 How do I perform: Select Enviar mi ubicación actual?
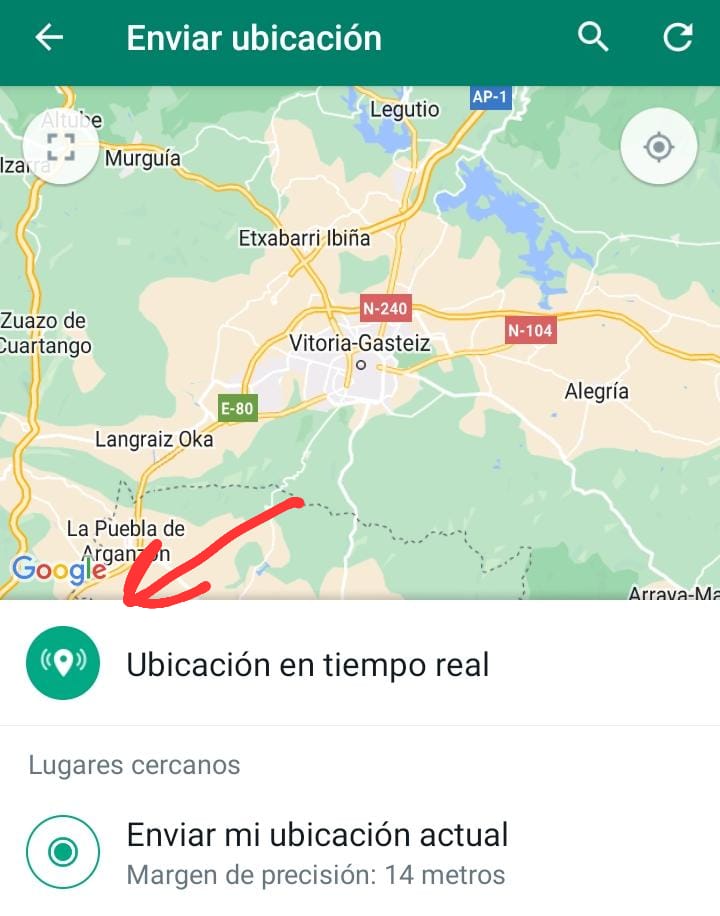tap(316, 851)
